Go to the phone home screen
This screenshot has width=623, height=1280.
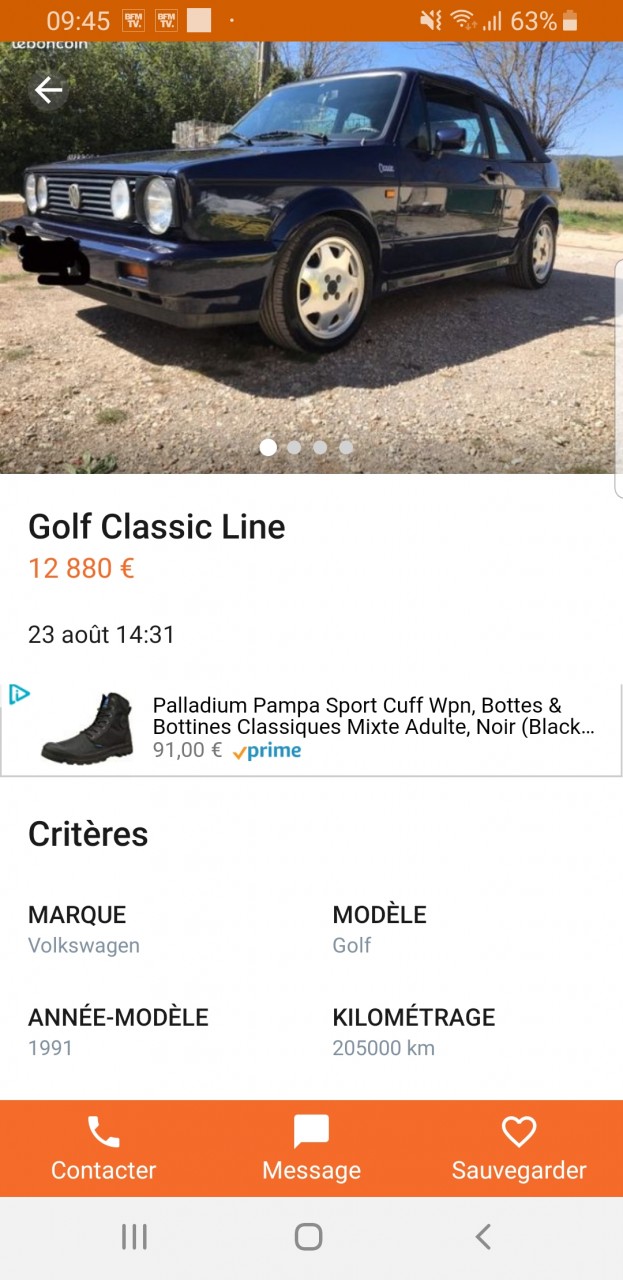coord(309,1237)
